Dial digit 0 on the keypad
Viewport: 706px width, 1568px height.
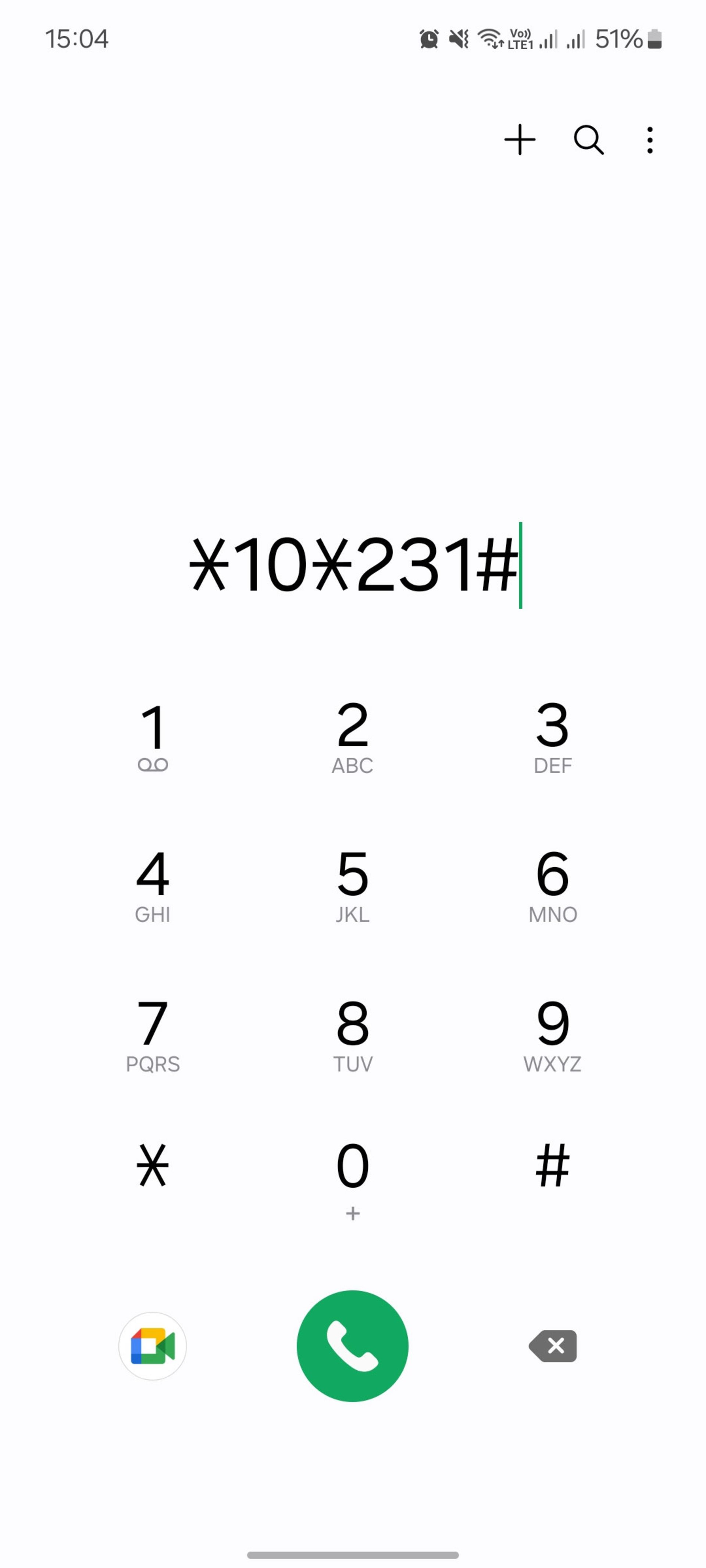(353, 1178)
